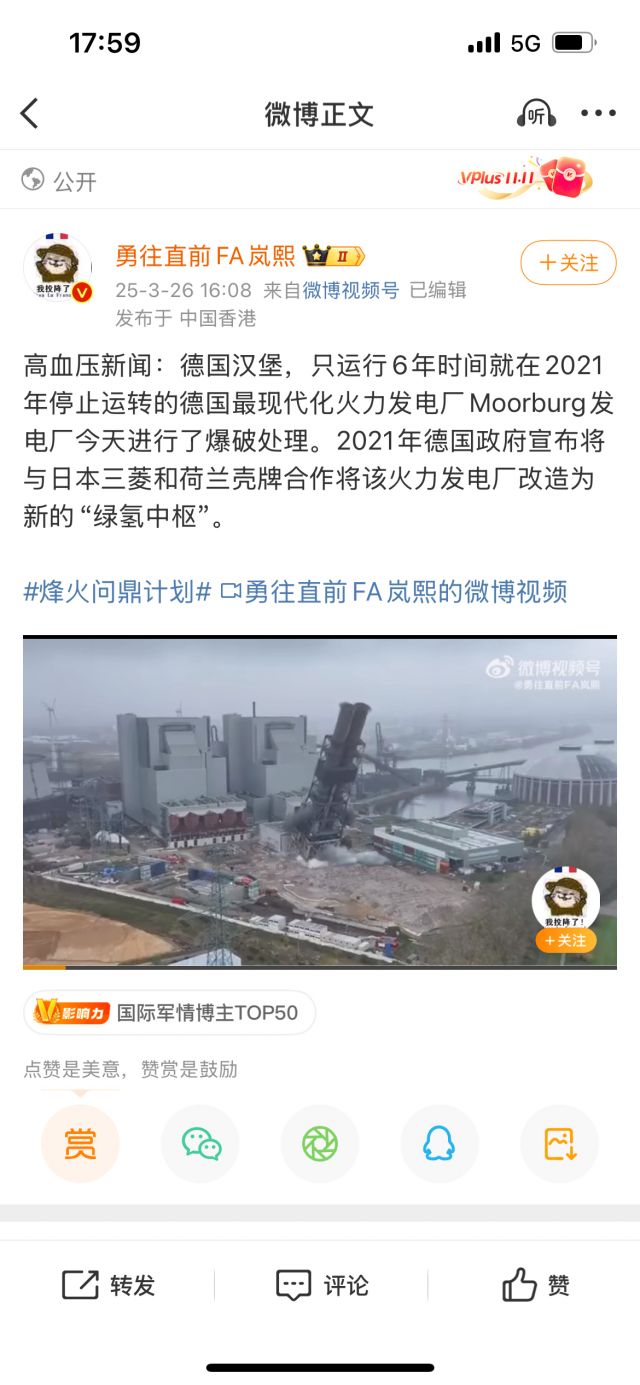This screenshot has width=640, height=1385.
Task: Open the 微博视频号 source link
Action: 351,291
